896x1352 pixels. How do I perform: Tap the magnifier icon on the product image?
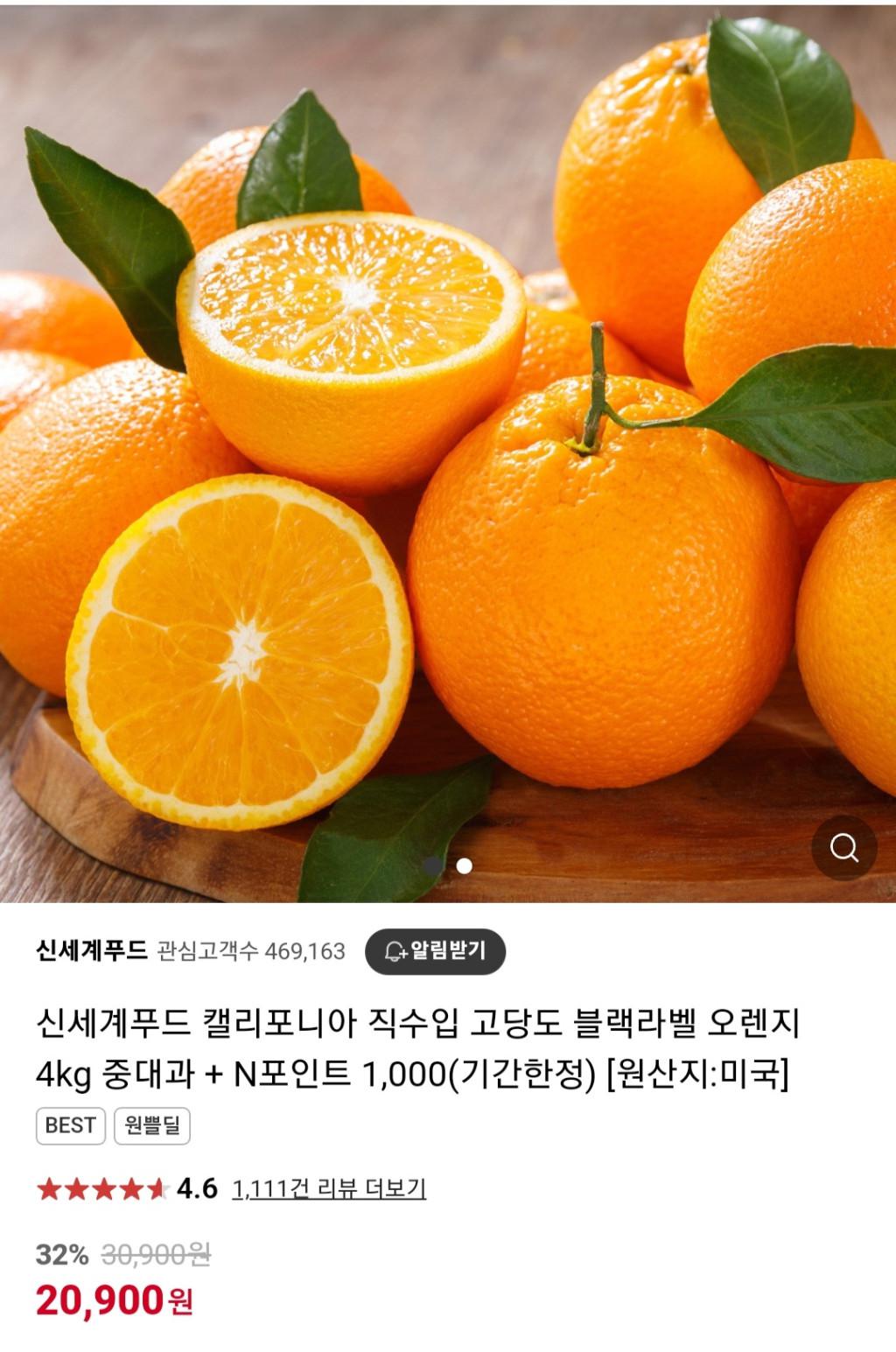click(843, 847)
